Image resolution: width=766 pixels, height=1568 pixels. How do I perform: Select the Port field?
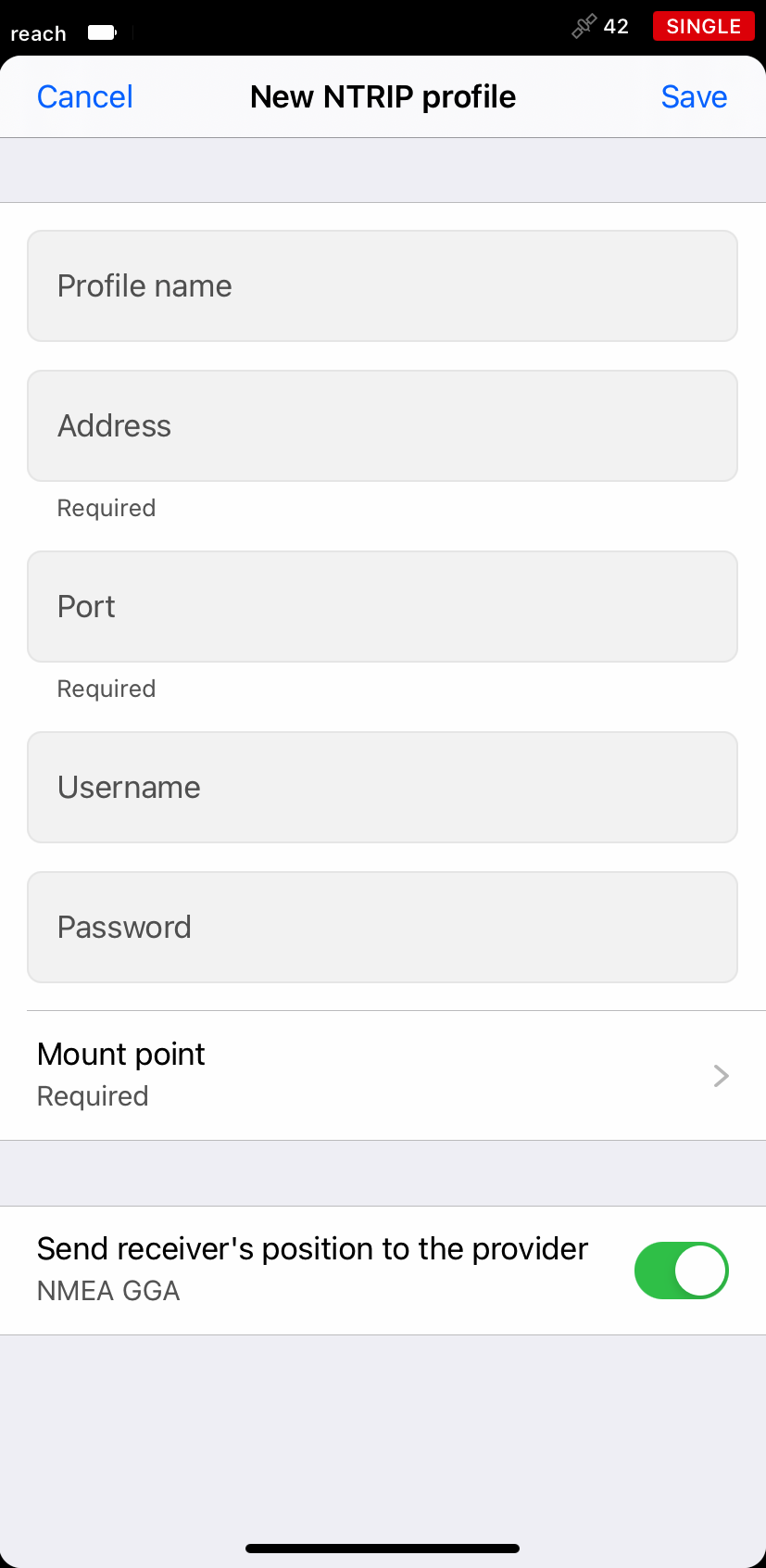coord(383,606)
